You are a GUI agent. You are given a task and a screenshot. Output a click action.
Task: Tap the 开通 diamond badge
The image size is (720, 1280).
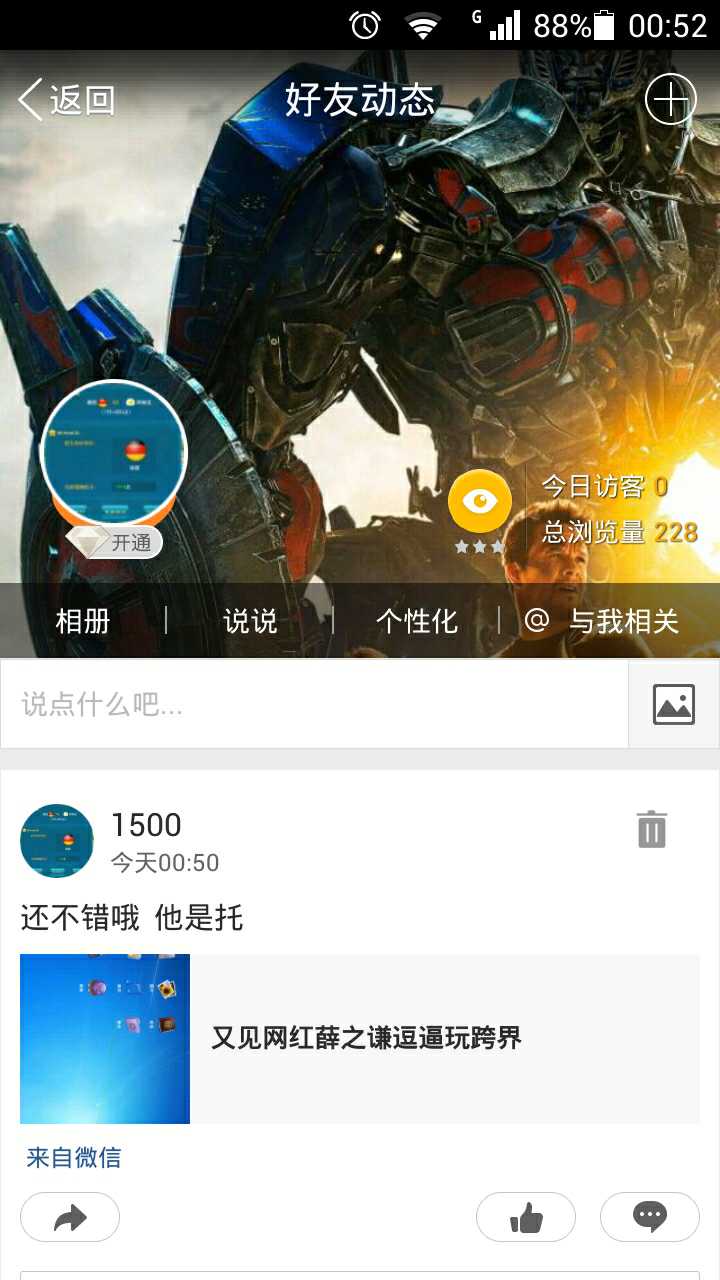[115, 542]
